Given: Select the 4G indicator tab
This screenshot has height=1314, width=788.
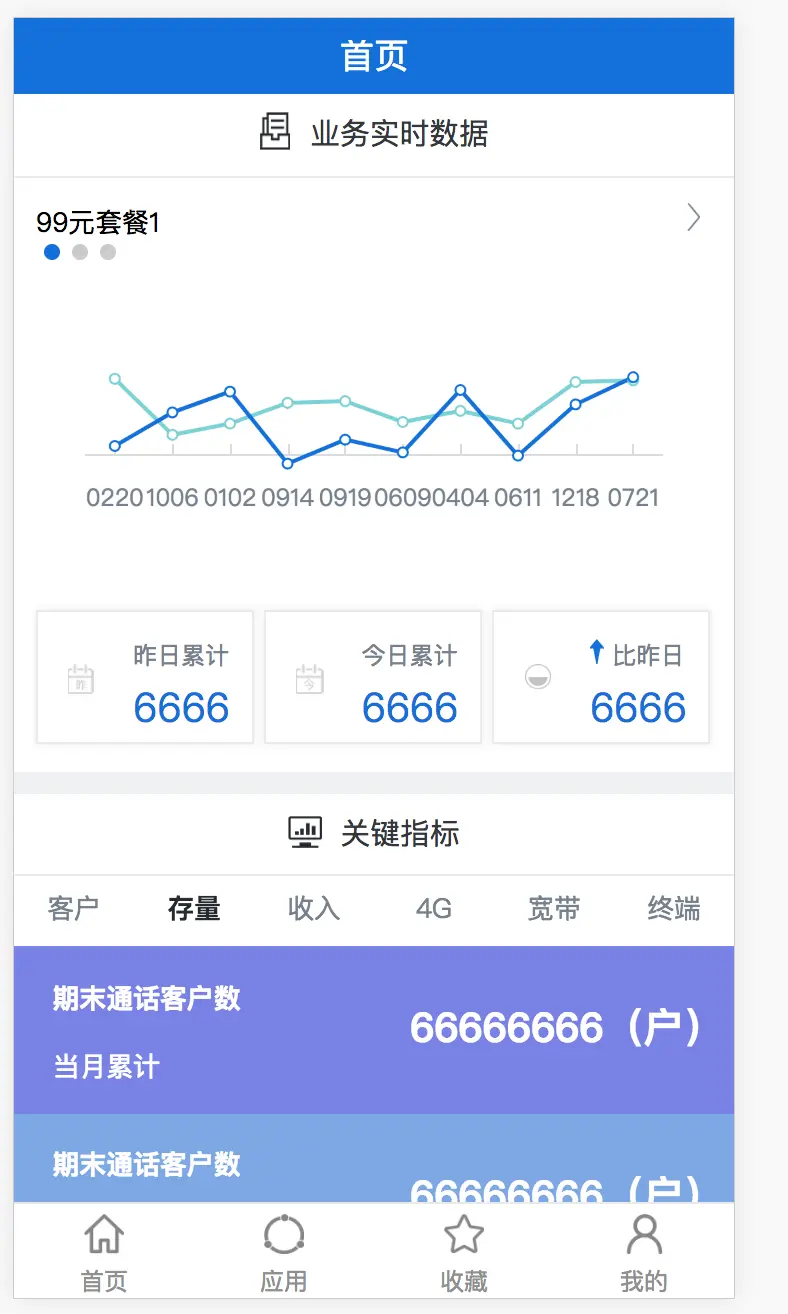Looking at the screenshot, I should [x=434, y=909].
